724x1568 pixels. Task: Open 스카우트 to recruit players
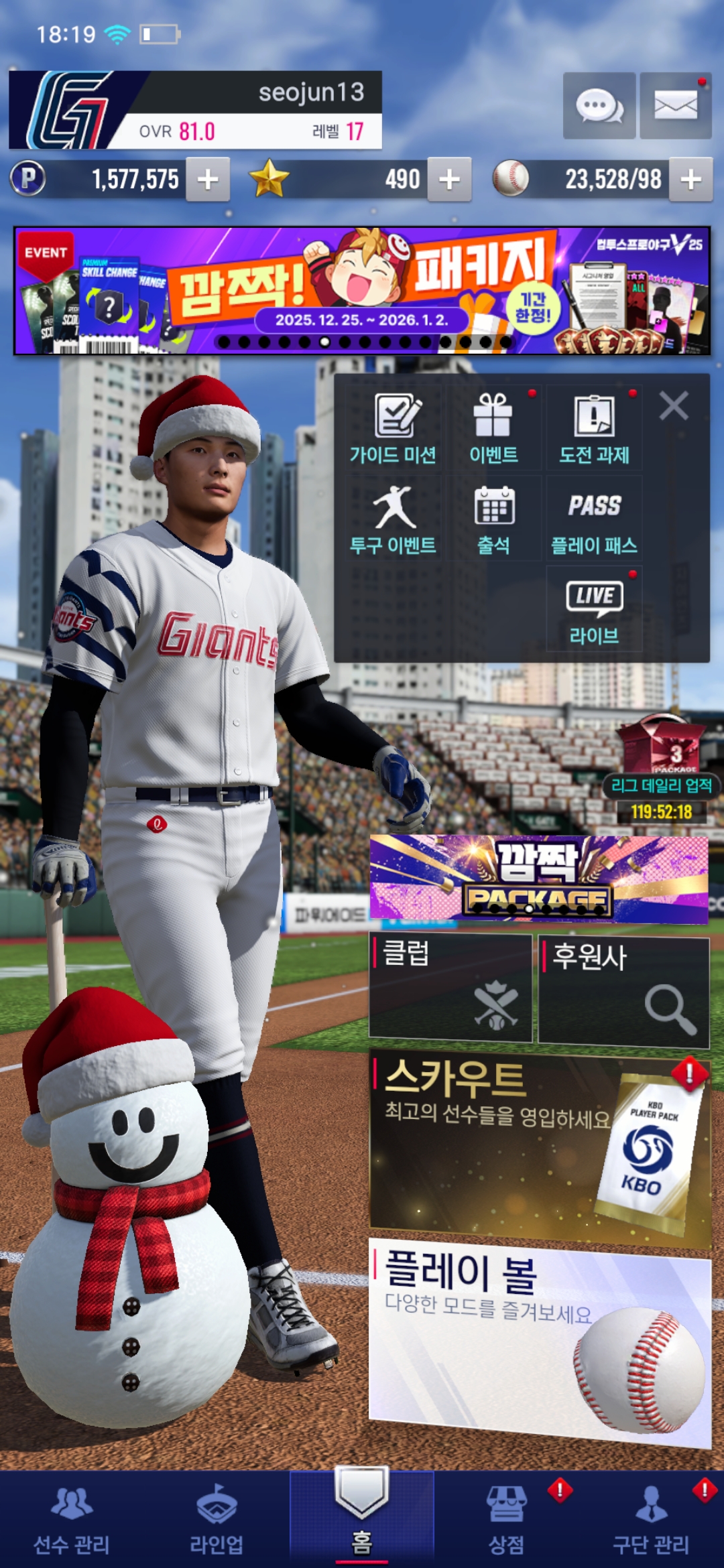coord(540,1147)
